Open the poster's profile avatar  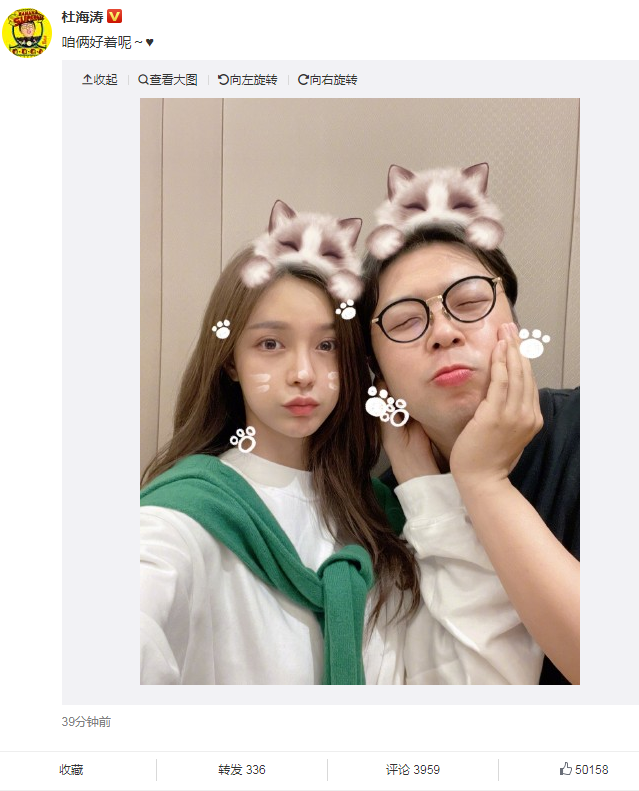point(27,32)
